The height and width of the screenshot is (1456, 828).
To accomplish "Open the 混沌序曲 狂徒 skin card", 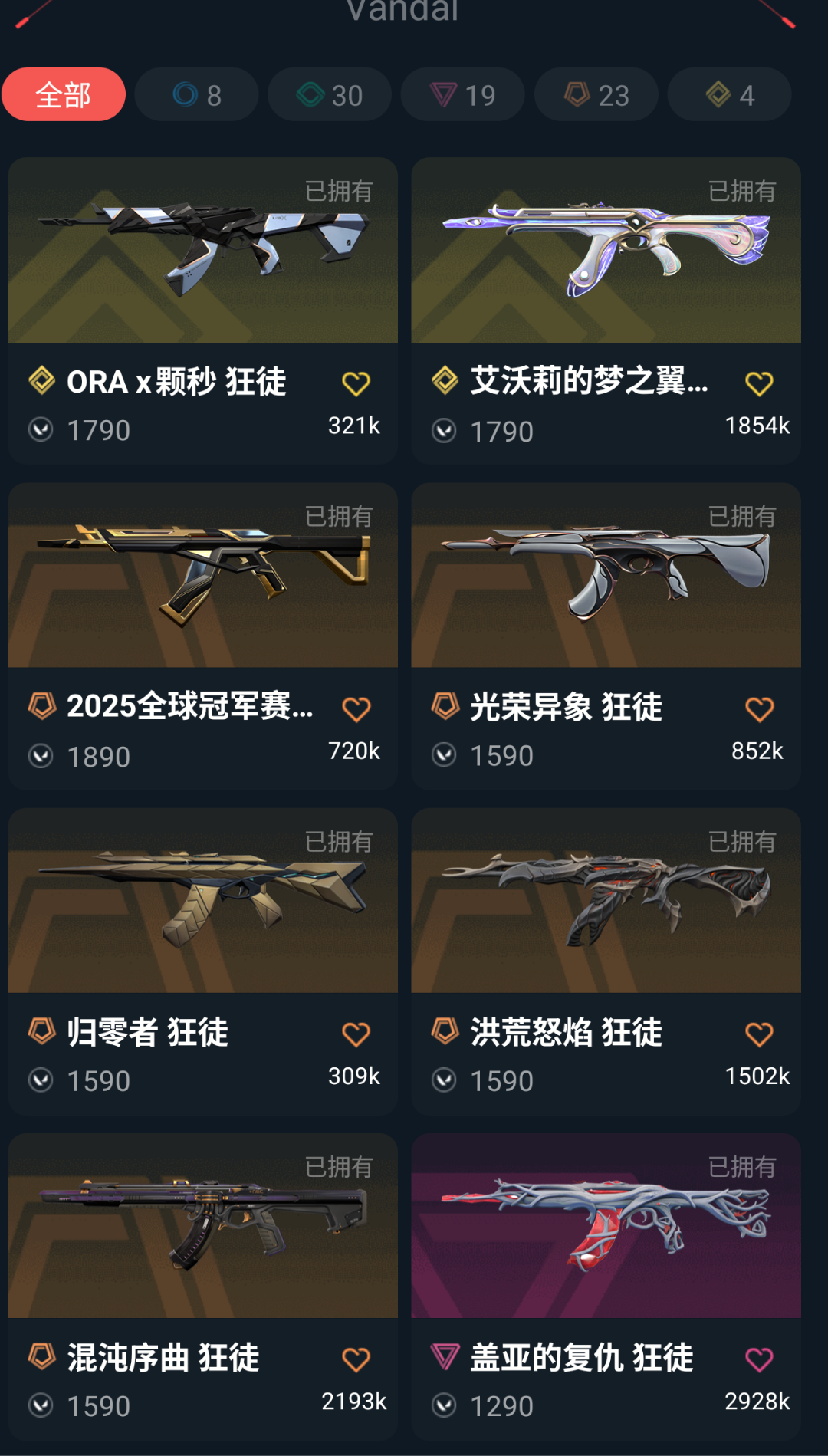I will [202, 1227].
